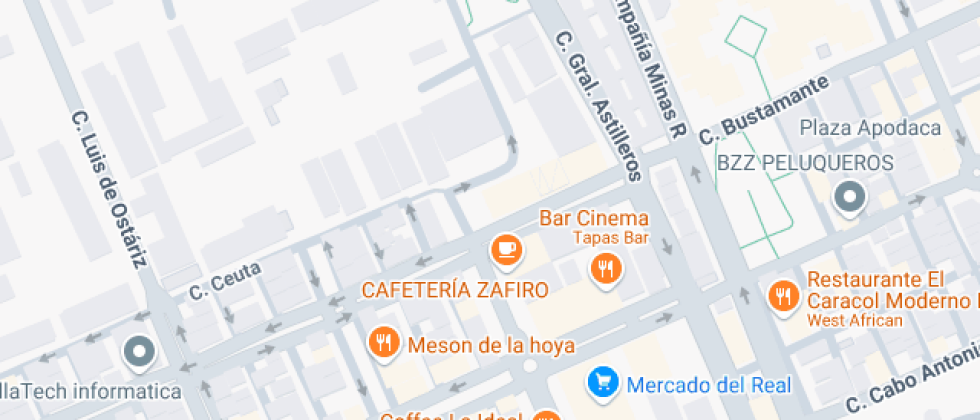Open the Bar Cinema restaurant pin
This screenshot has width=980, height=420.
coord(606,267)
